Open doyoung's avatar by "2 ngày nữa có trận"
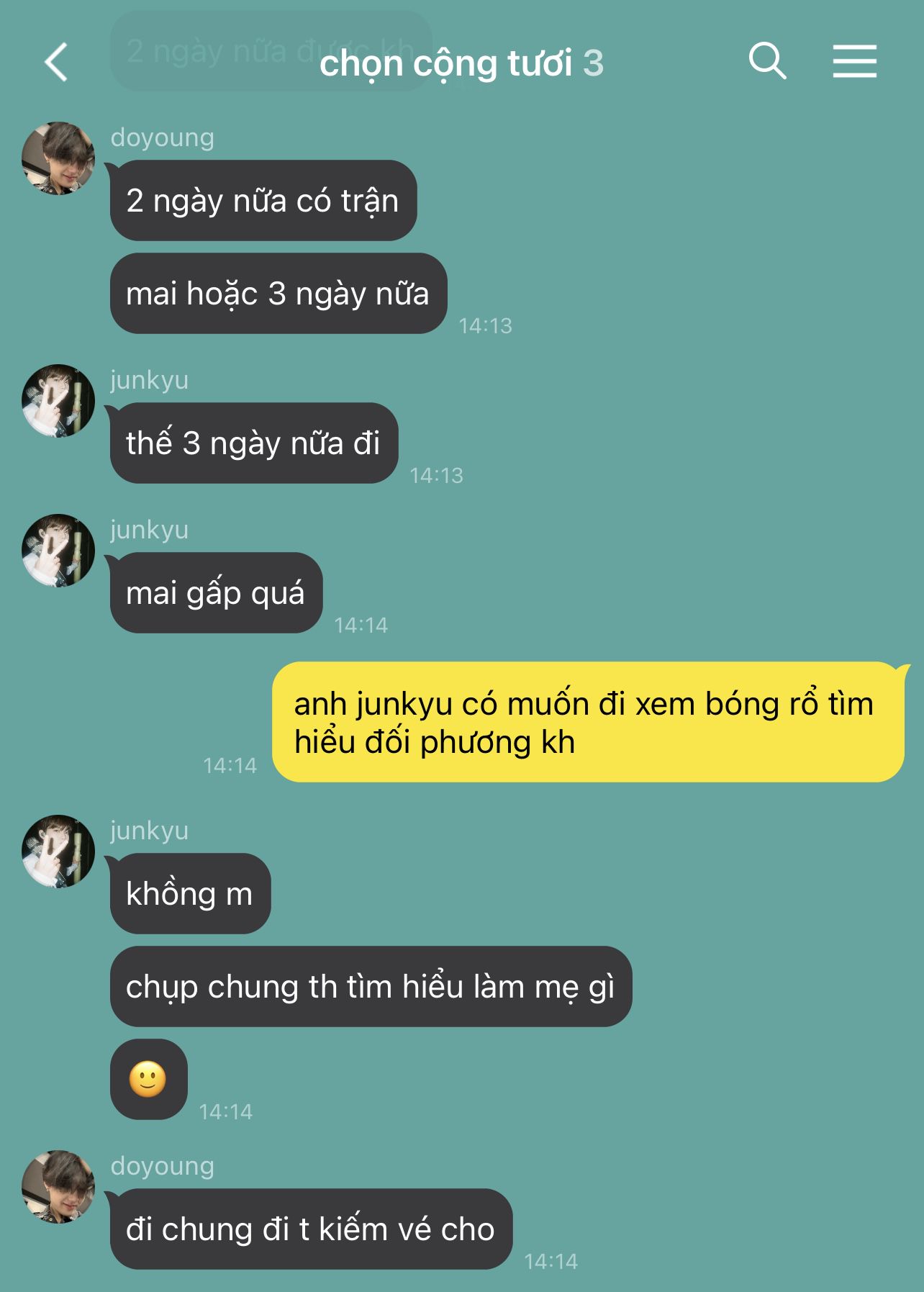This screenshot has height=1292, width=924. (58, 158)
